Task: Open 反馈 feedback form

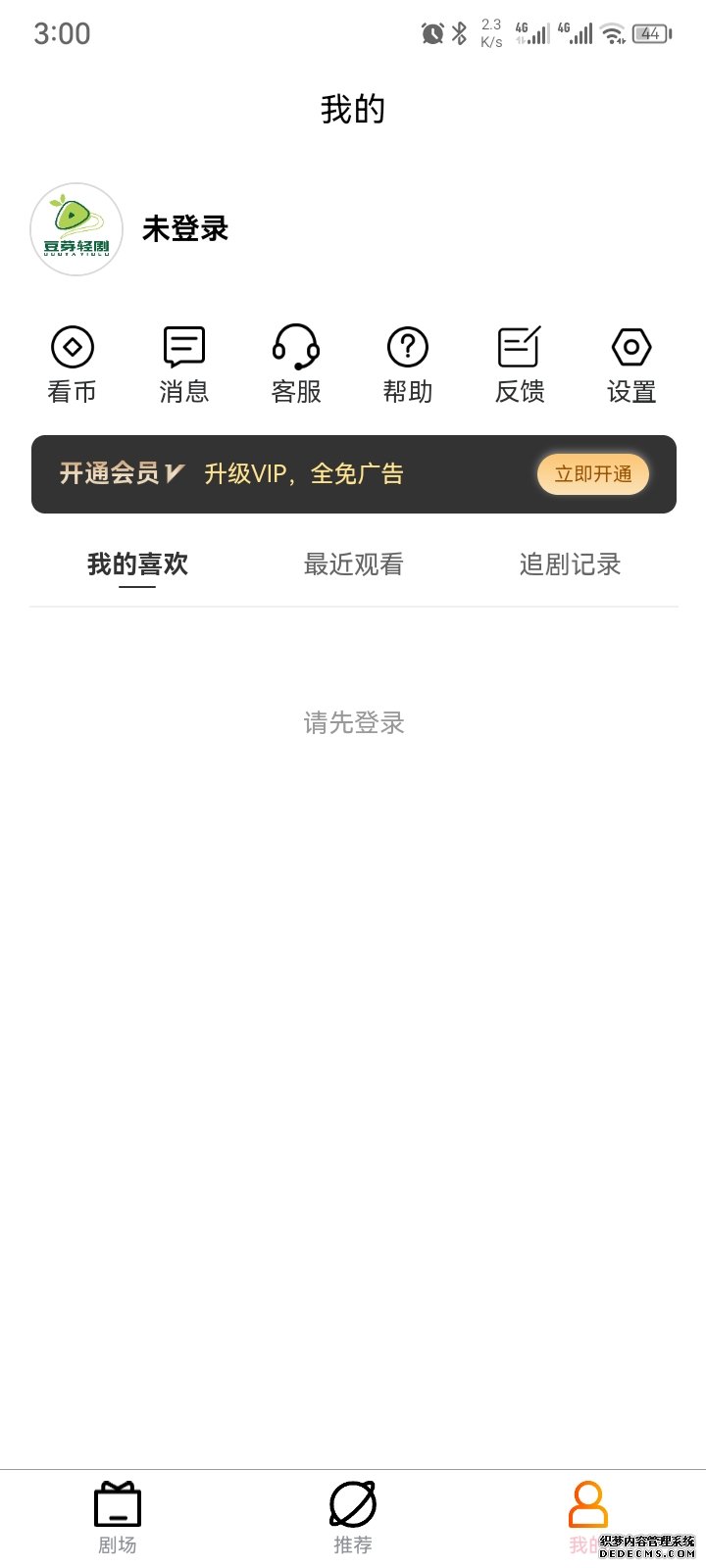Action: (x=519, y=365)
